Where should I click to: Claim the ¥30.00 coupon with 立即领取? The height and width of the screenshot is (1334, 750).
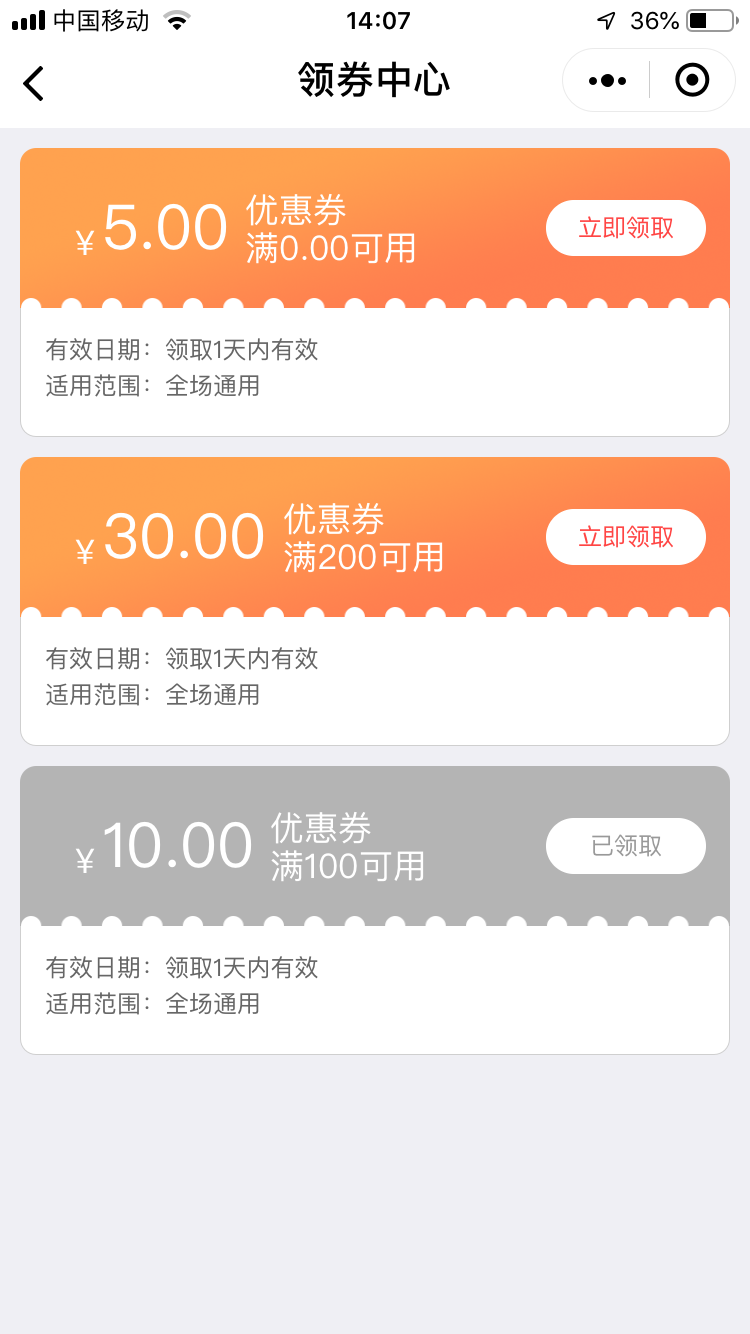pyautogui.click(x=625, y=537)
